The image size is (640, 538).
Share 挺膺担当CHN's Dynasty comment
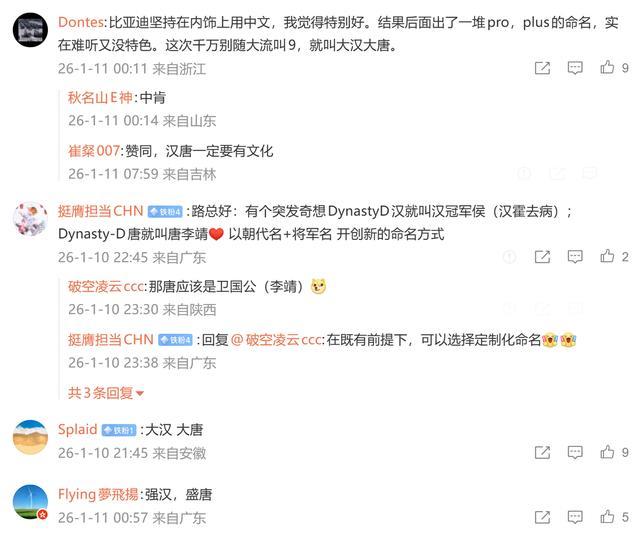[542, 257]
